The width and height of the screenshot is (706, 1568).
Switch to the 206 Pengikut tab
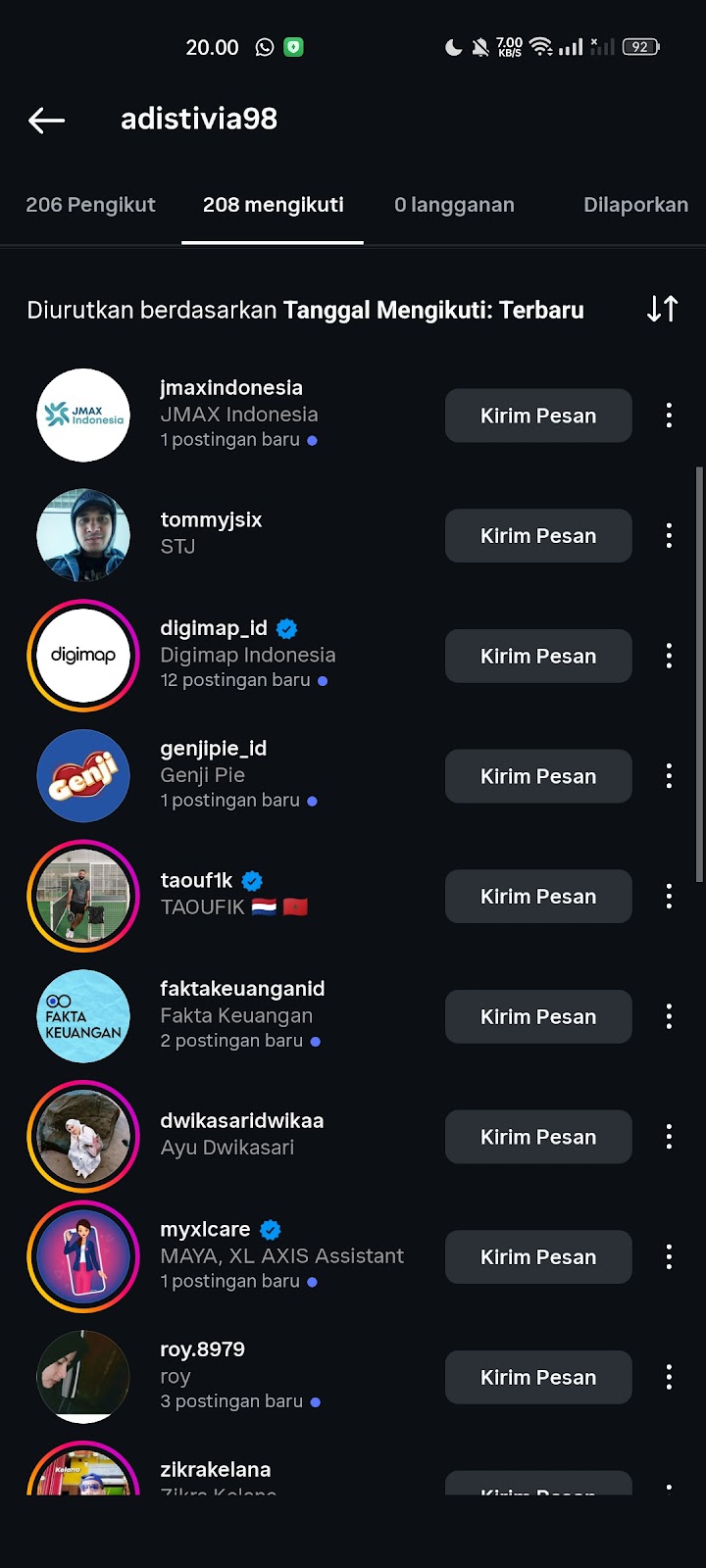[x=90, y=205]
